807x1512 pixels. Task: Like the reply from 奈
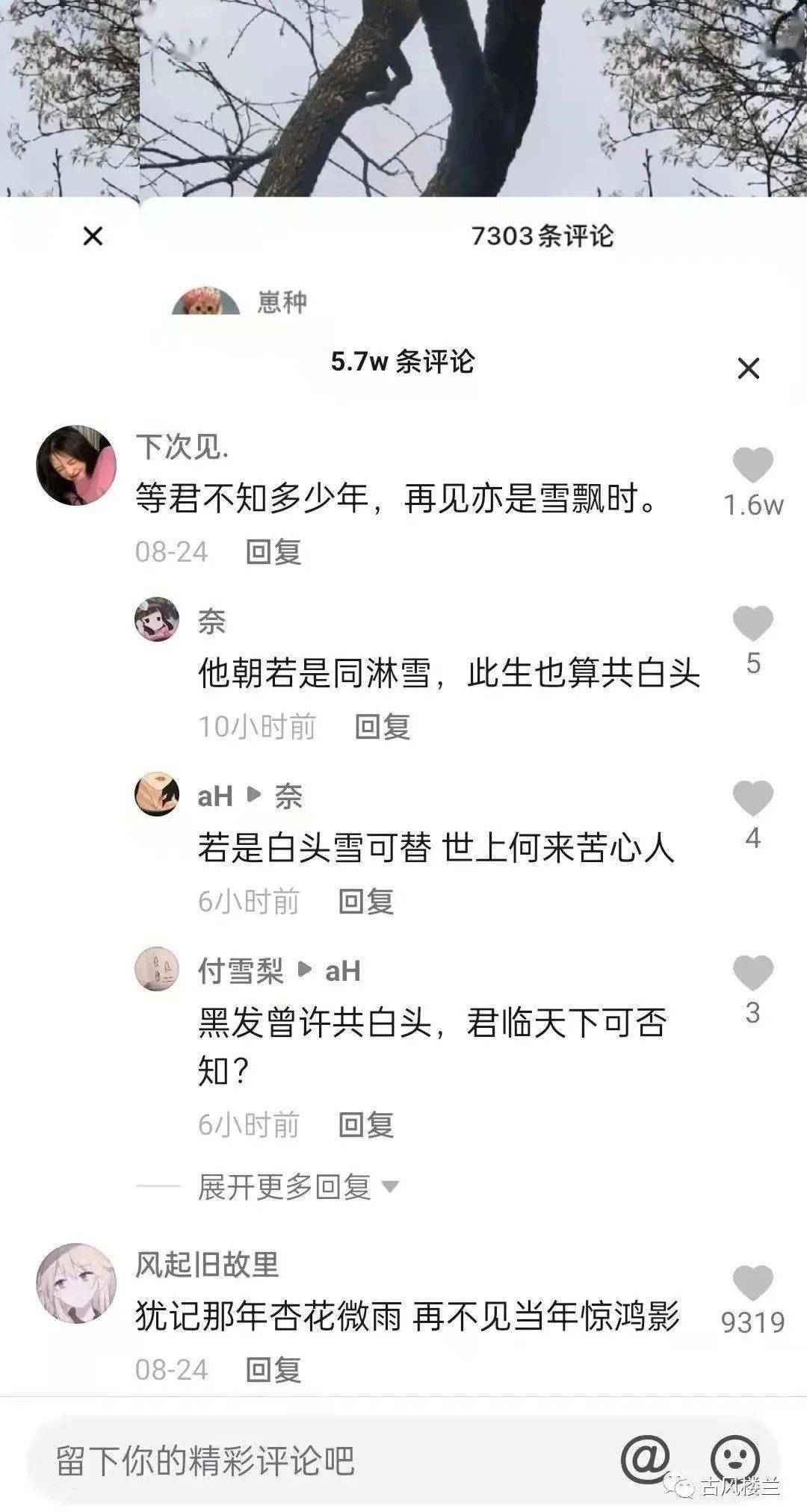(x=752, y=625)
